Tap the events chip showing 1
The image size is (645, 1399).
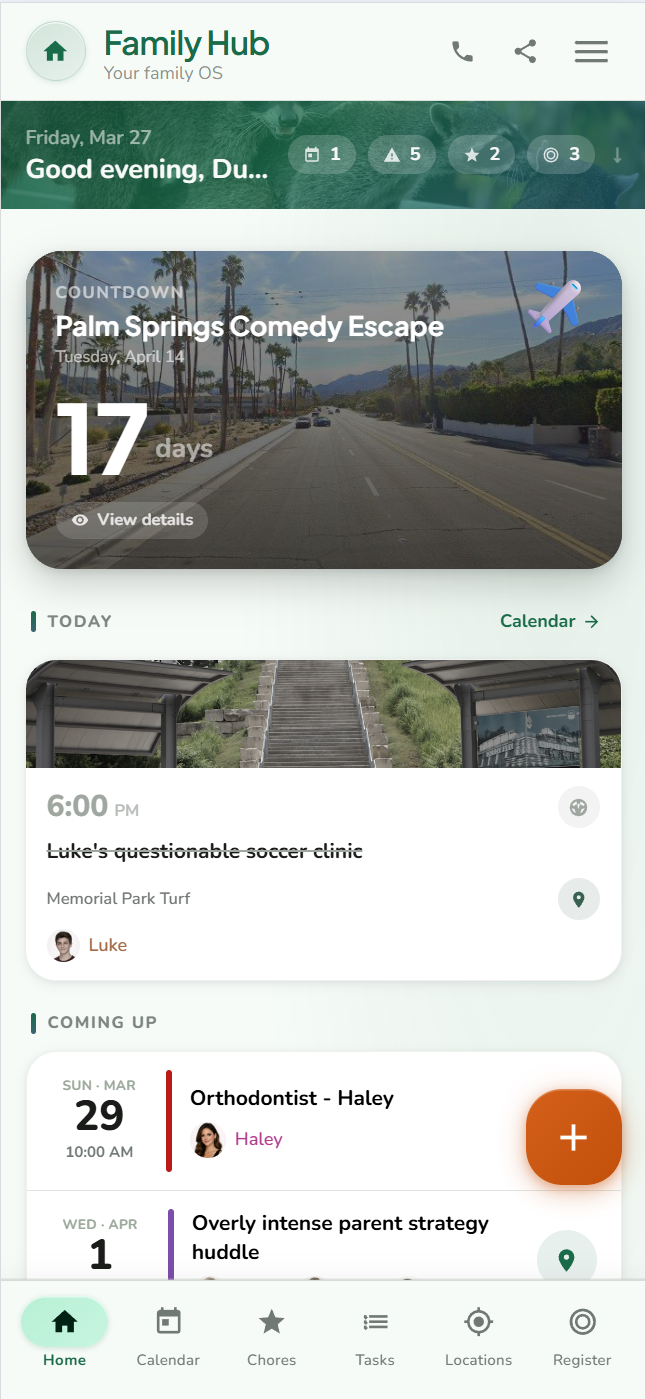[x=322, y=154]
